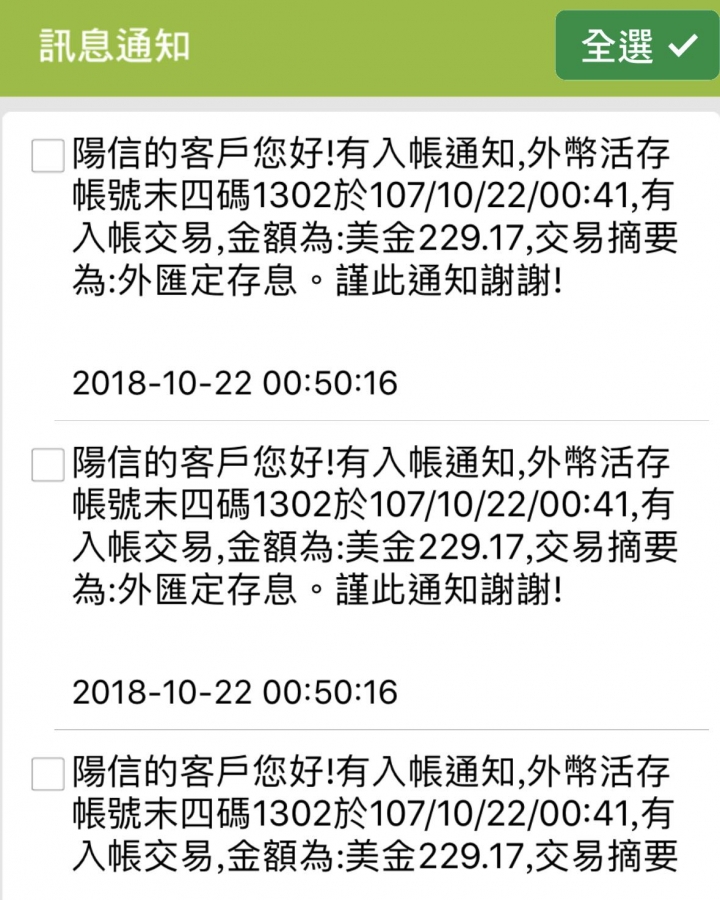Check the last, partially shown message's checkbox
720x900 pixels.
[48, 774]
